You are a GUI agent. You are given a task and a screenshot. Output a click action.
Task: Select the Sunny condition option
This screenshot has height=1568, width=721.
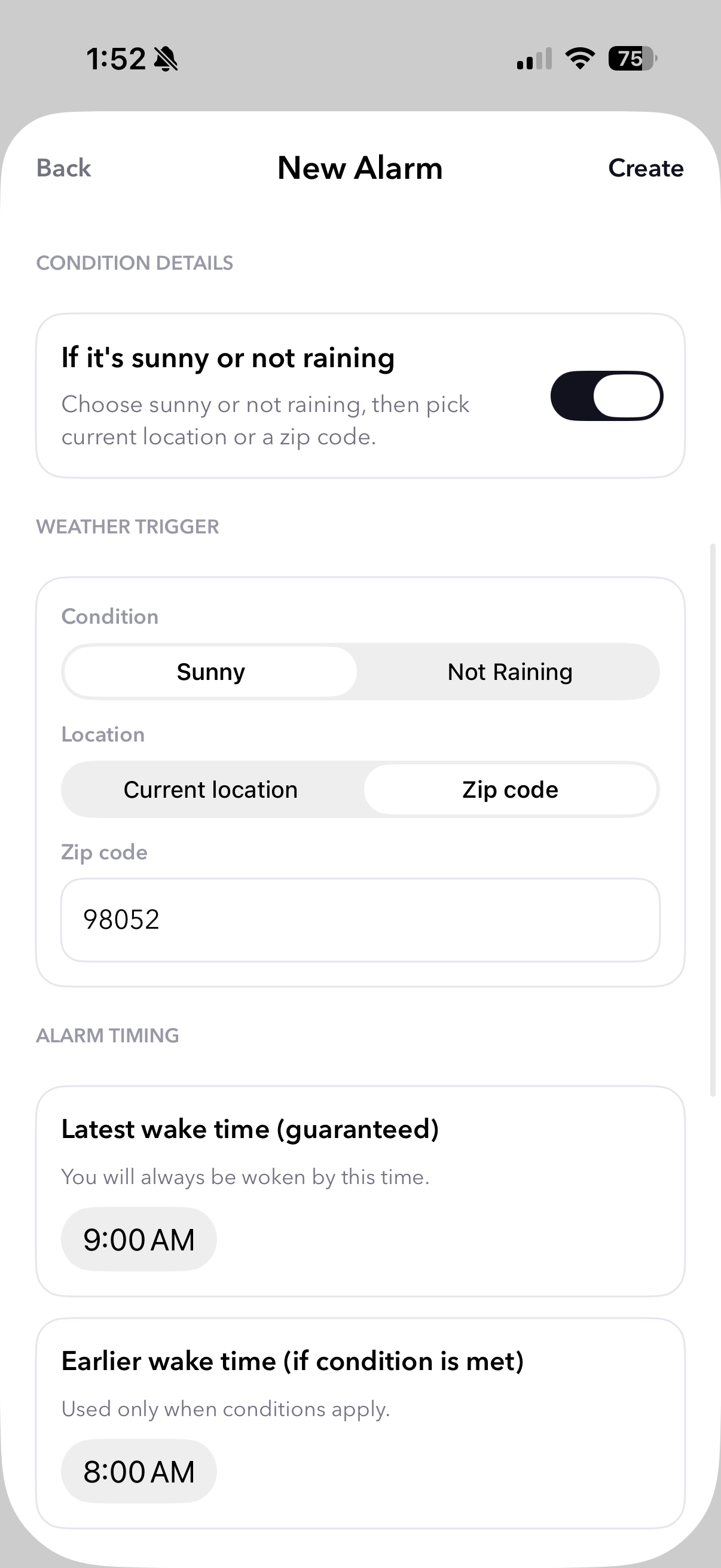210,672
